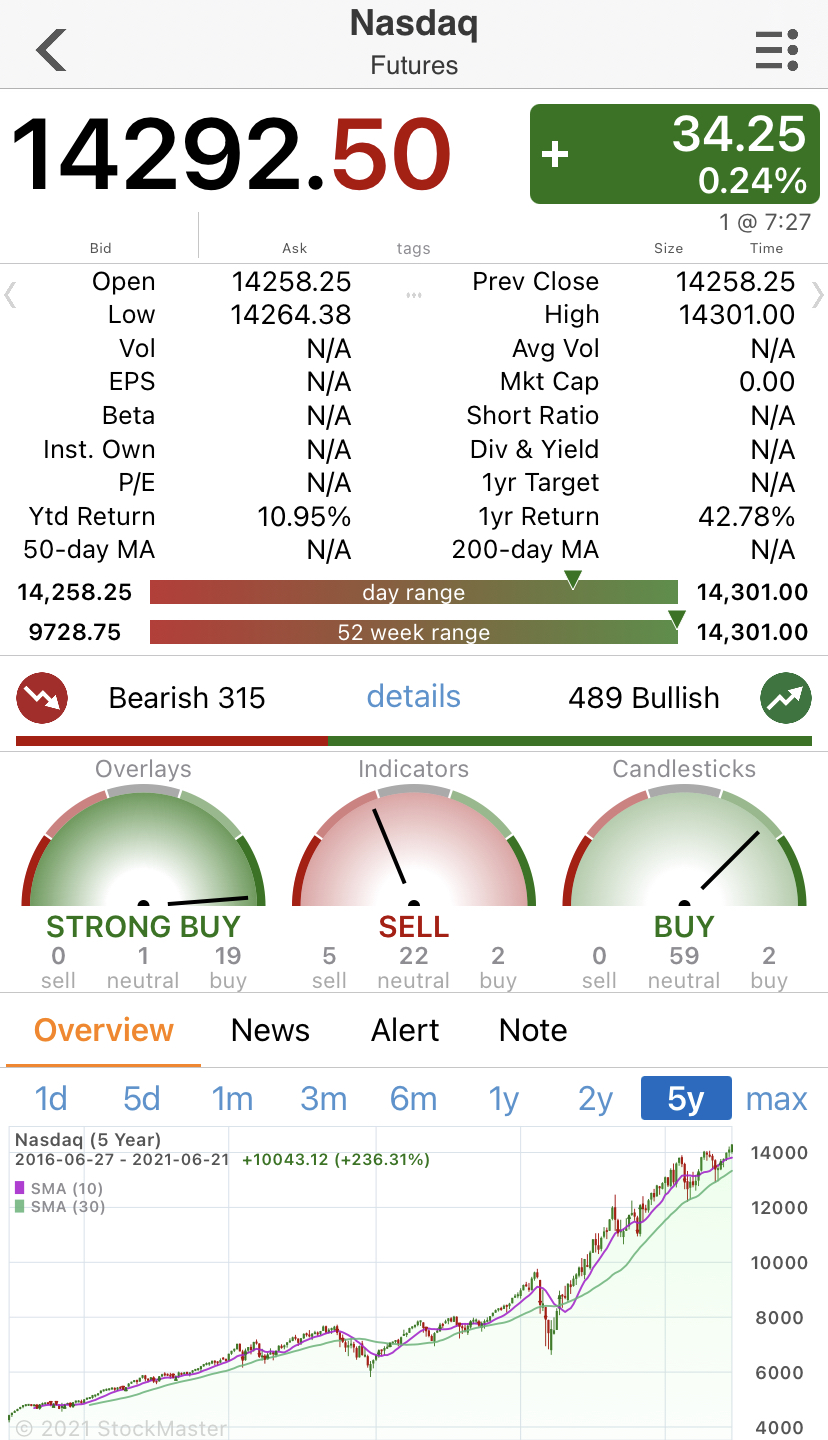Show the 6m chart
Viewport: 828px width, 1440px height.
tap(414, 1099)
